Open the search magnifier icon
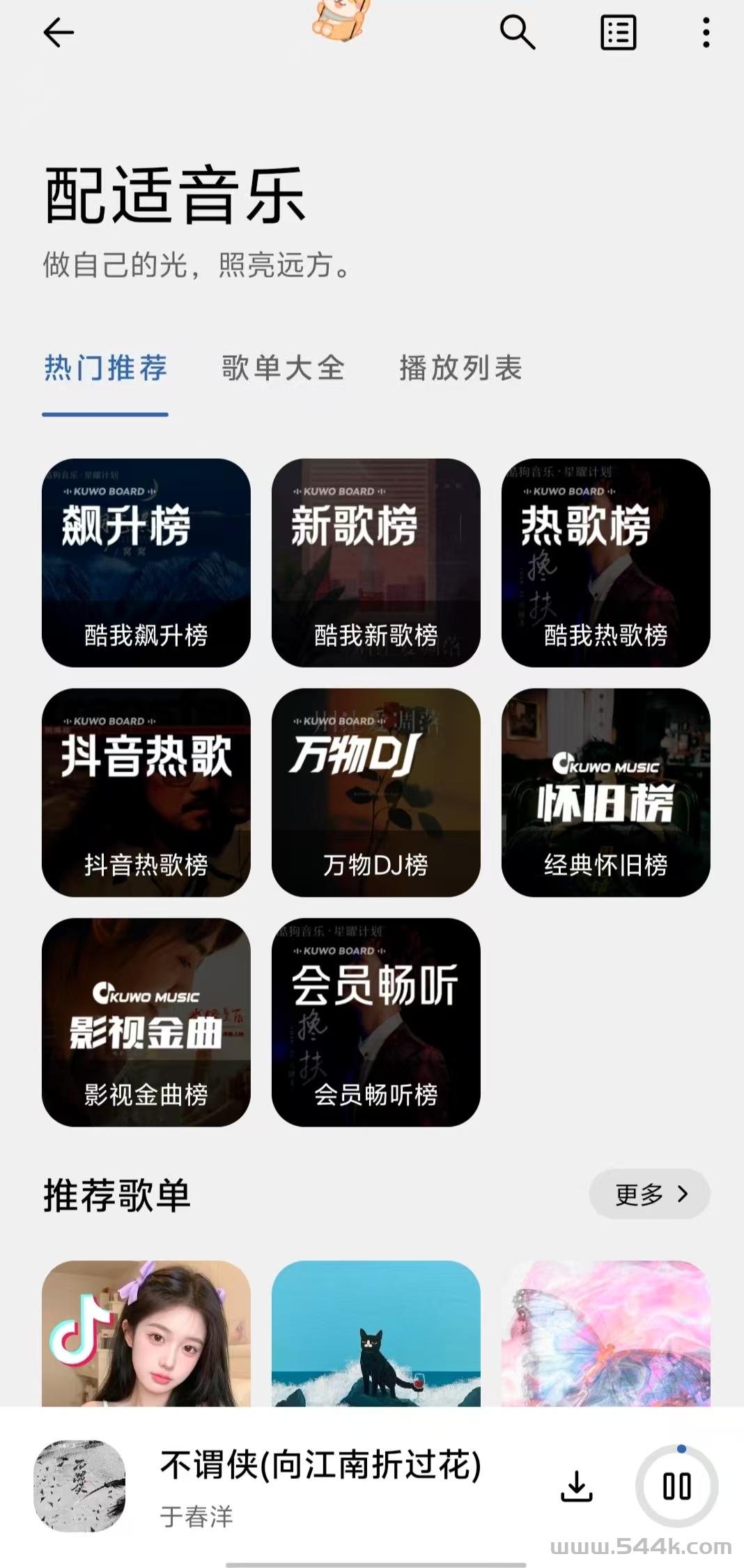 (518, 33)
